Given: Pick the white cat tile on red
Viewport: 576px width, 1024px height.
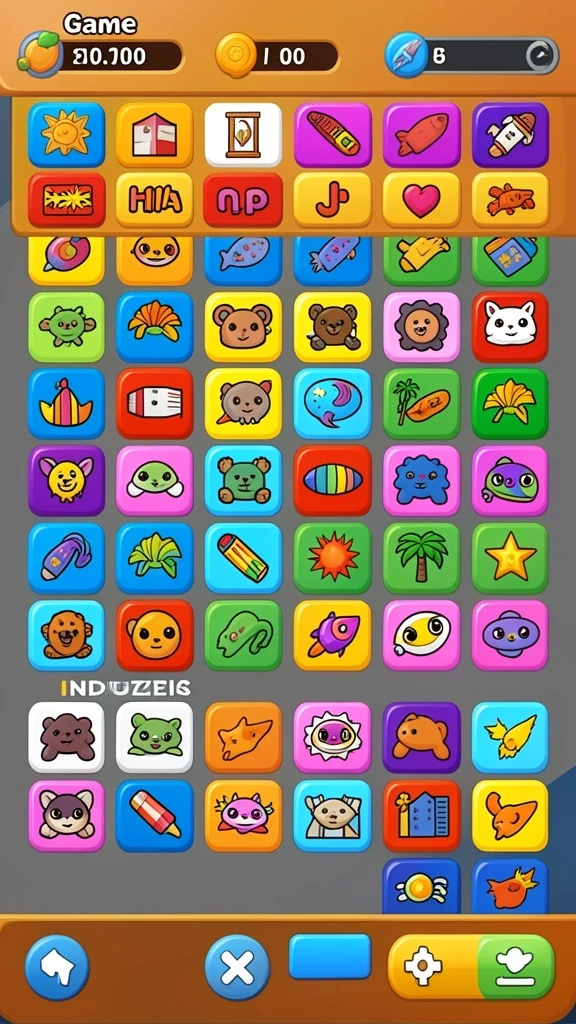Looking at the screenshot, I should click(x=510, y=327).
